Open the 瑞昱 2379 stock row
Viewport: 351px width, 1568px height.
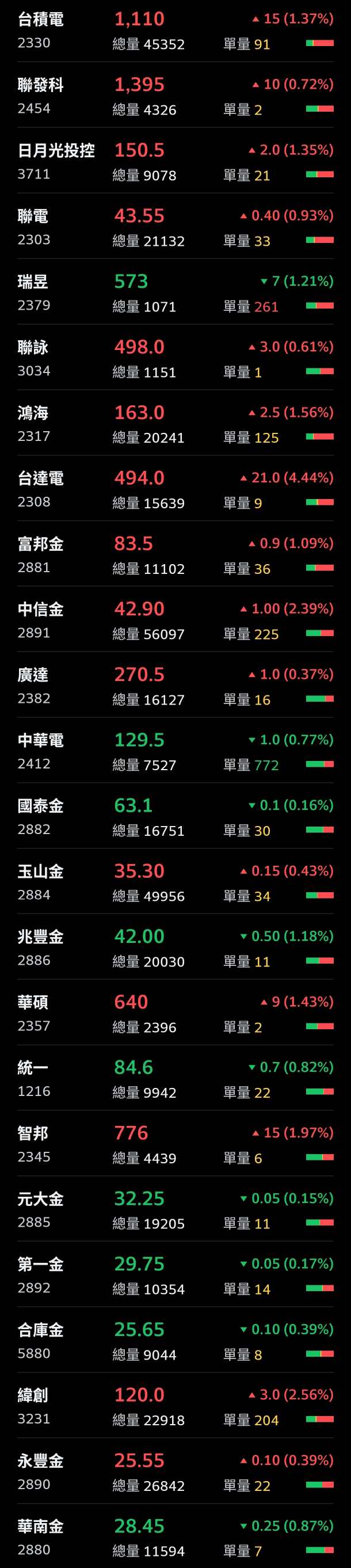[x=175, y=293]
